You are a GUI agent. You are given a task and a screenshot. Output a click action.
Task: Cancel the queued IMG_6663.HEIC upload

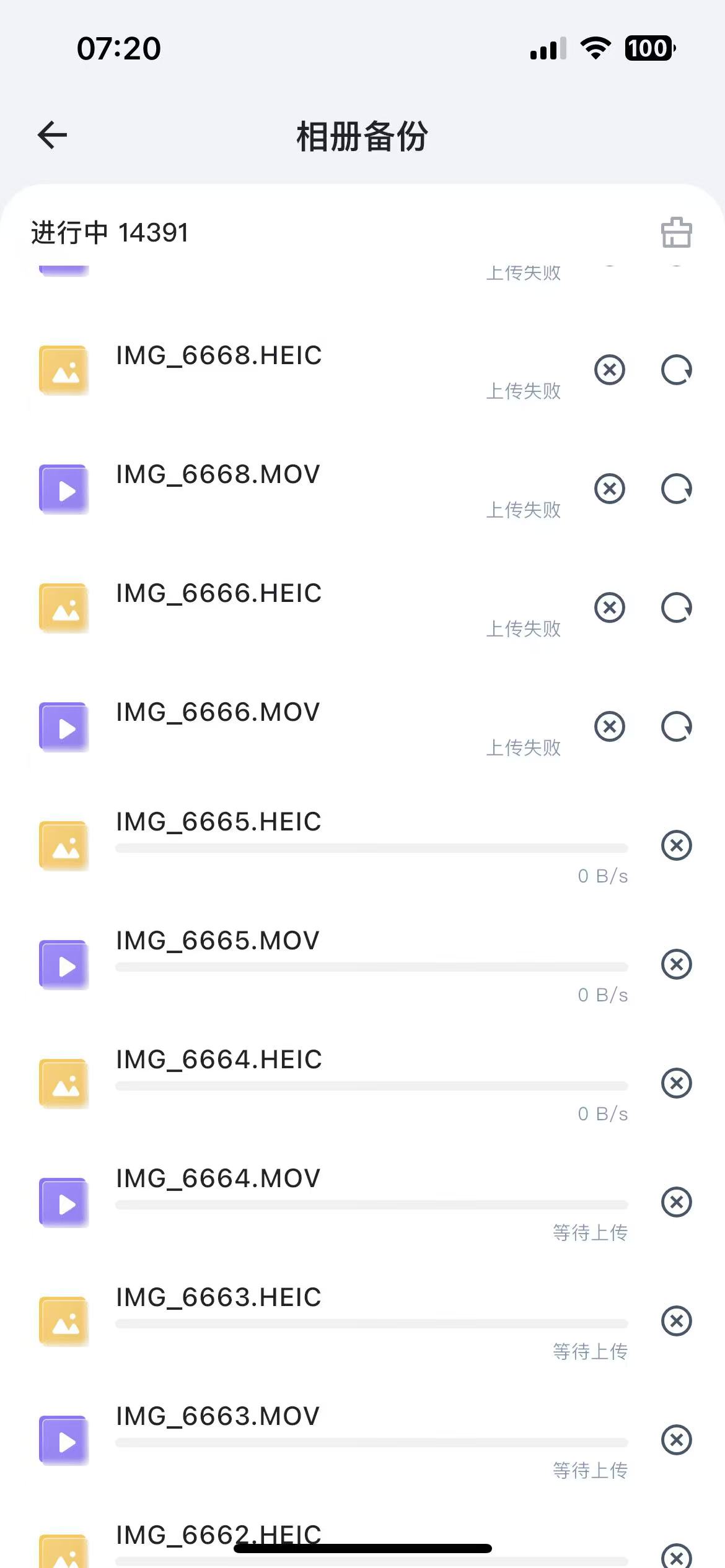(676, 1321)
